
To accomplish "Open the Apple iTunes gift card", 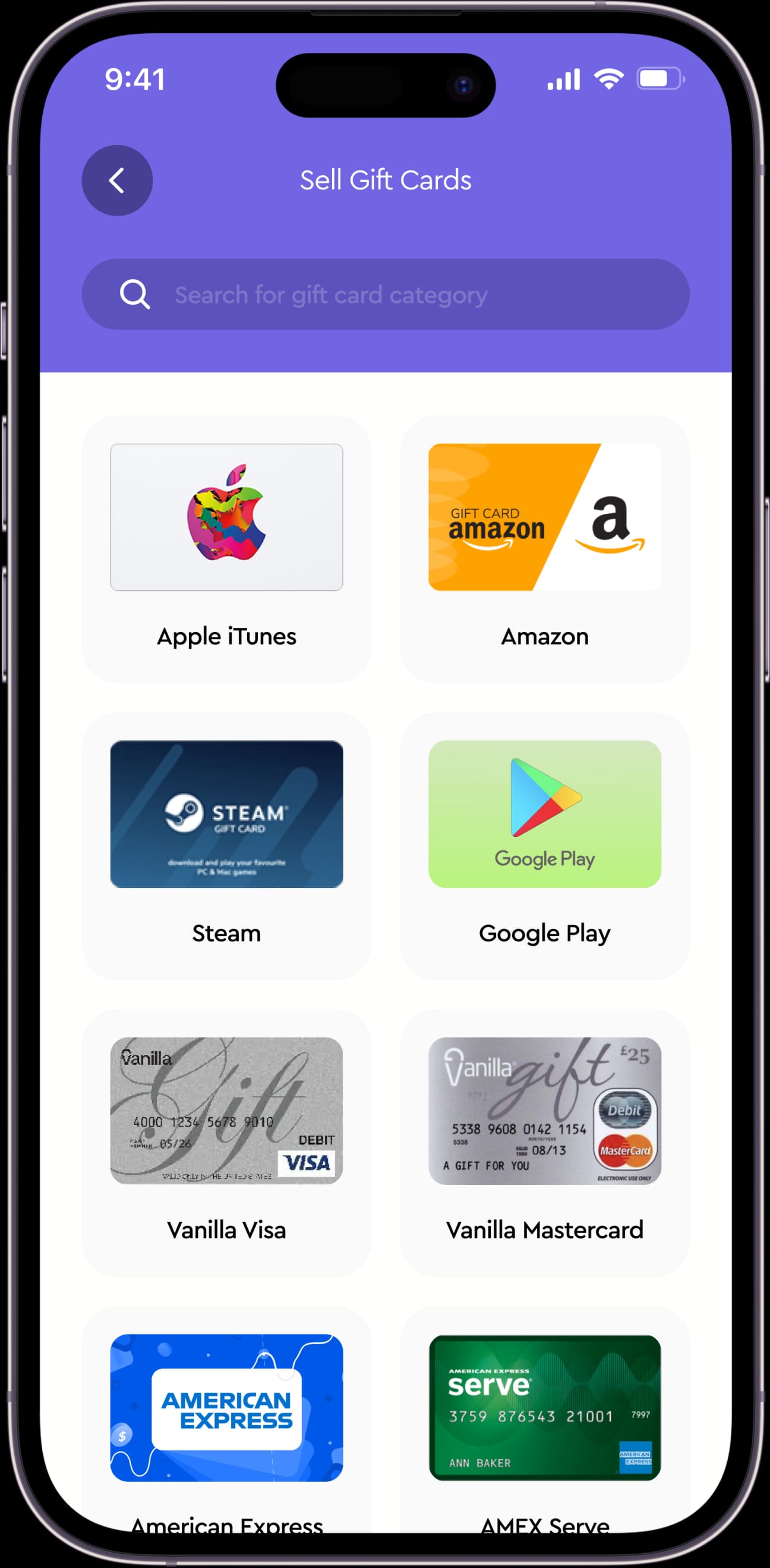I will [226, 548].
